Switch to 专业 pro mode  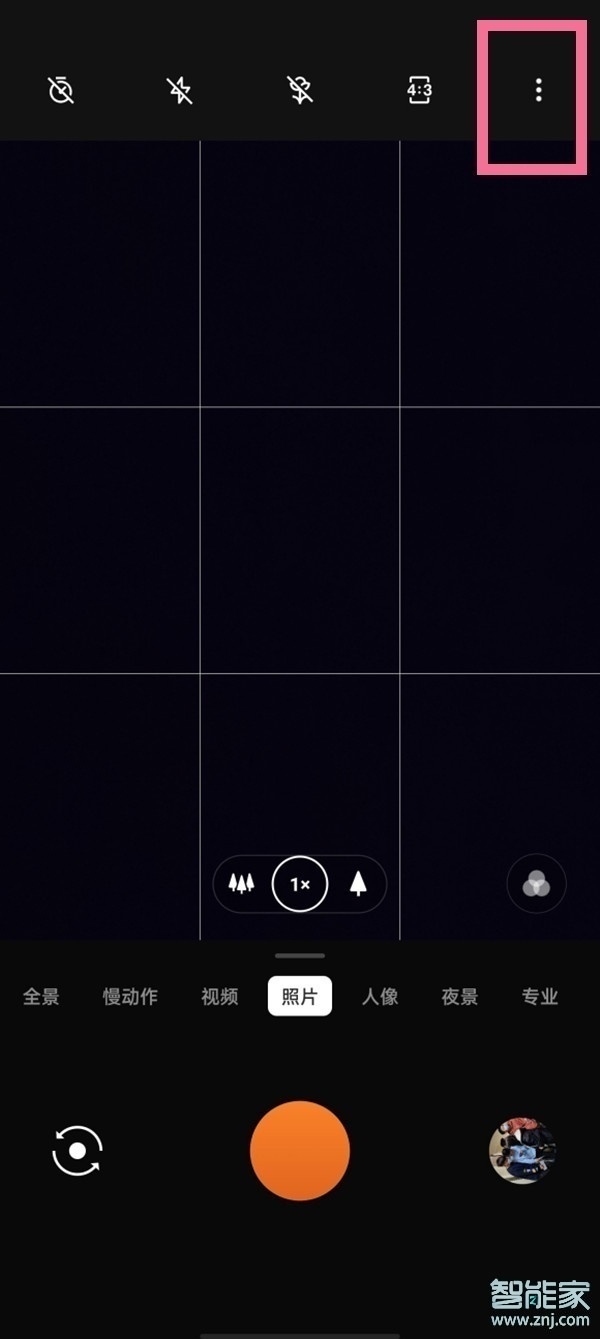(x=540, y=997)
